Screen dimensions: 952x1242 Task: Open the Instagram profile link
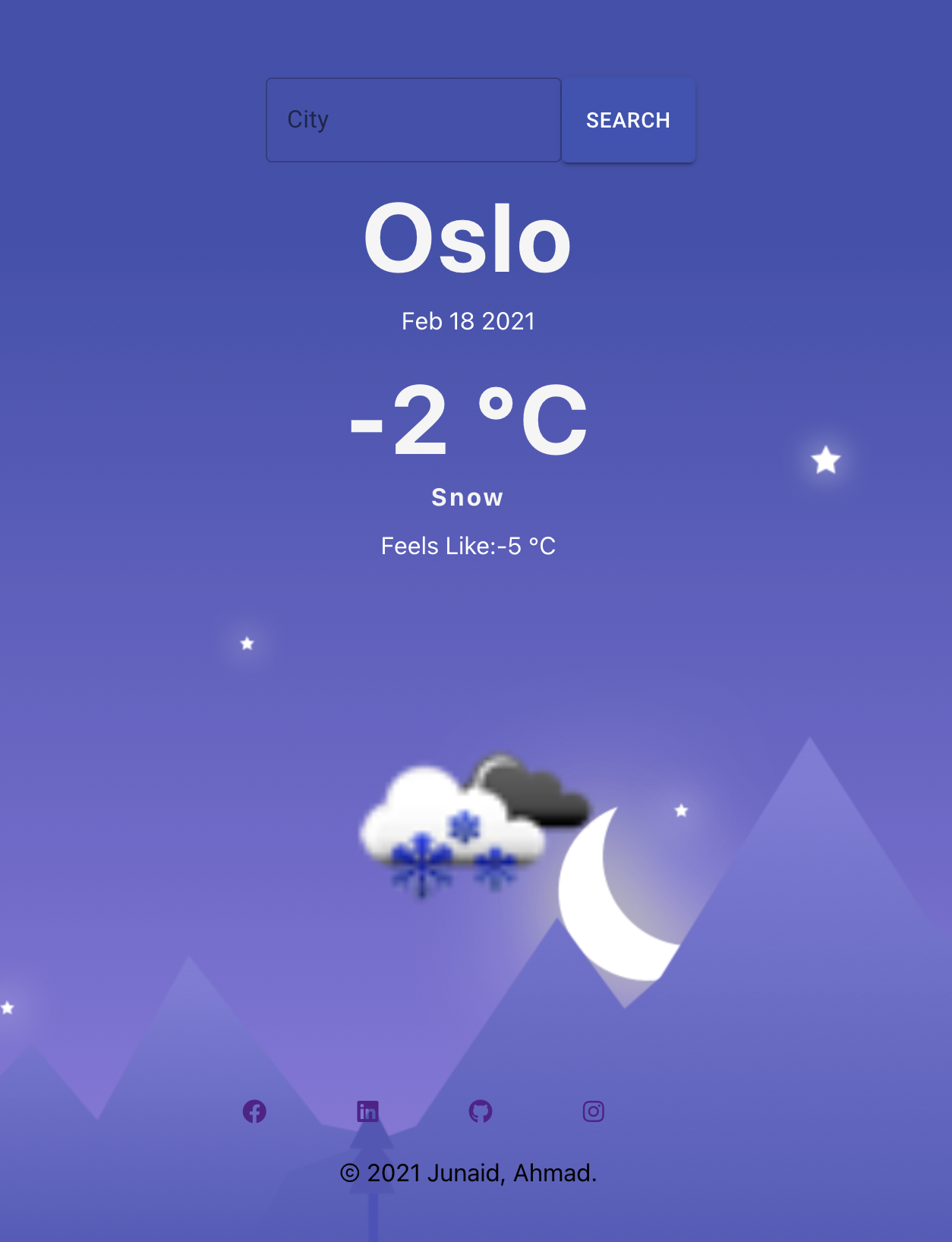click(x=593, y=1111)
